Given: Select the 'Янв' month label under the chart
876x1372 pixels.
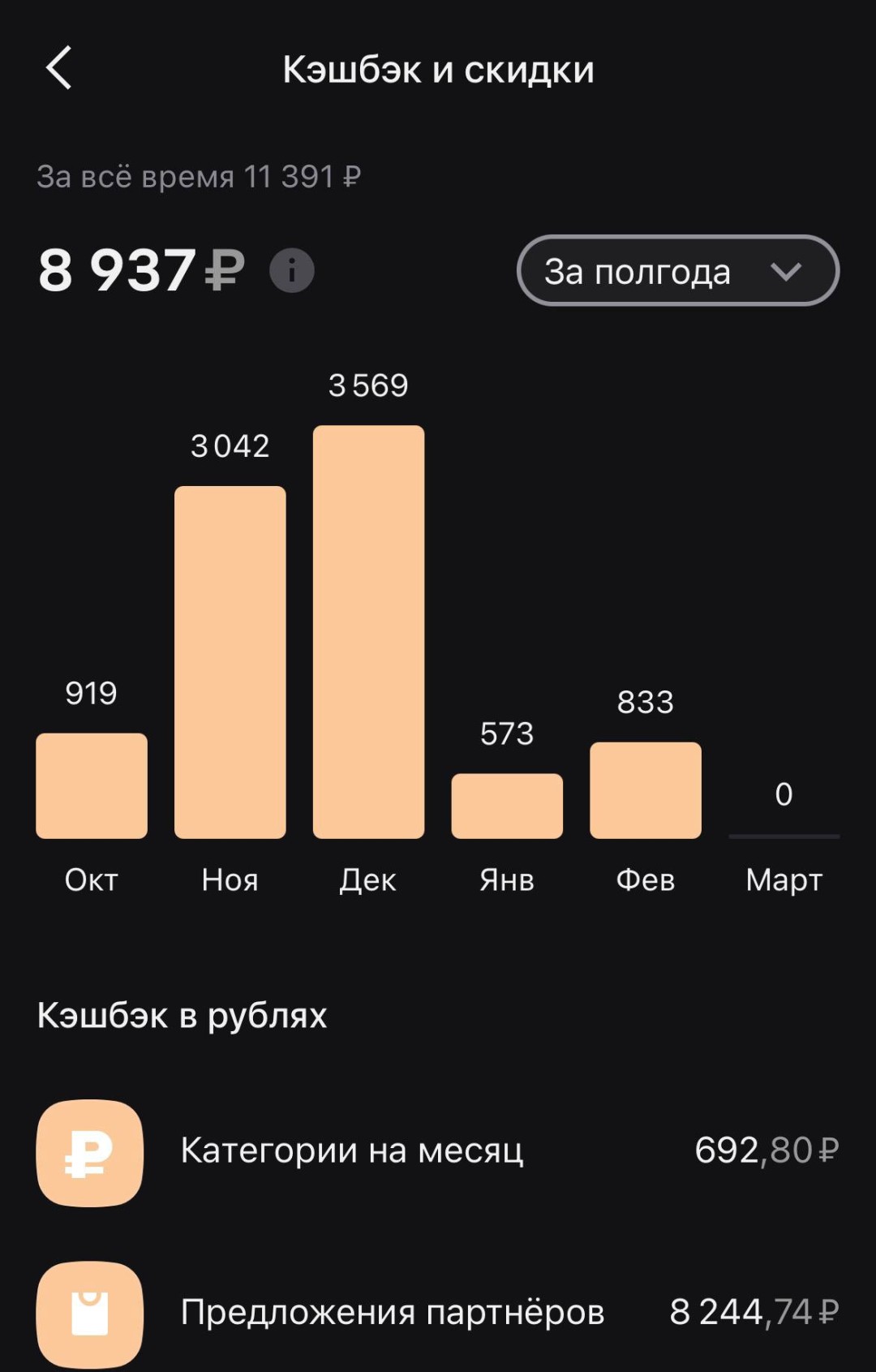Looking at the screenshot, I should pyautogui.click(x=506, y=880).
